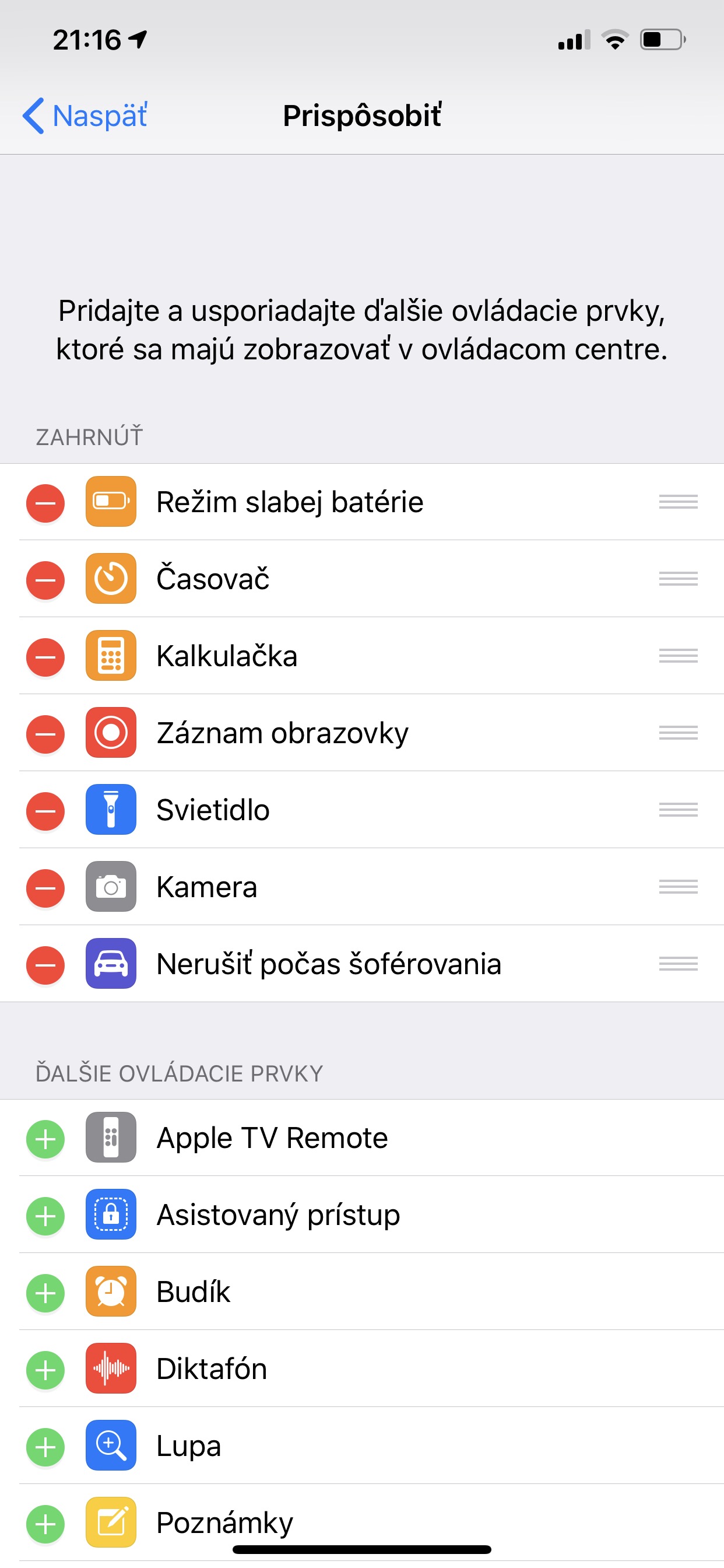Add Asistovaný prístup with the green plus
The image size is (724, 1568).
[45, 1216]
